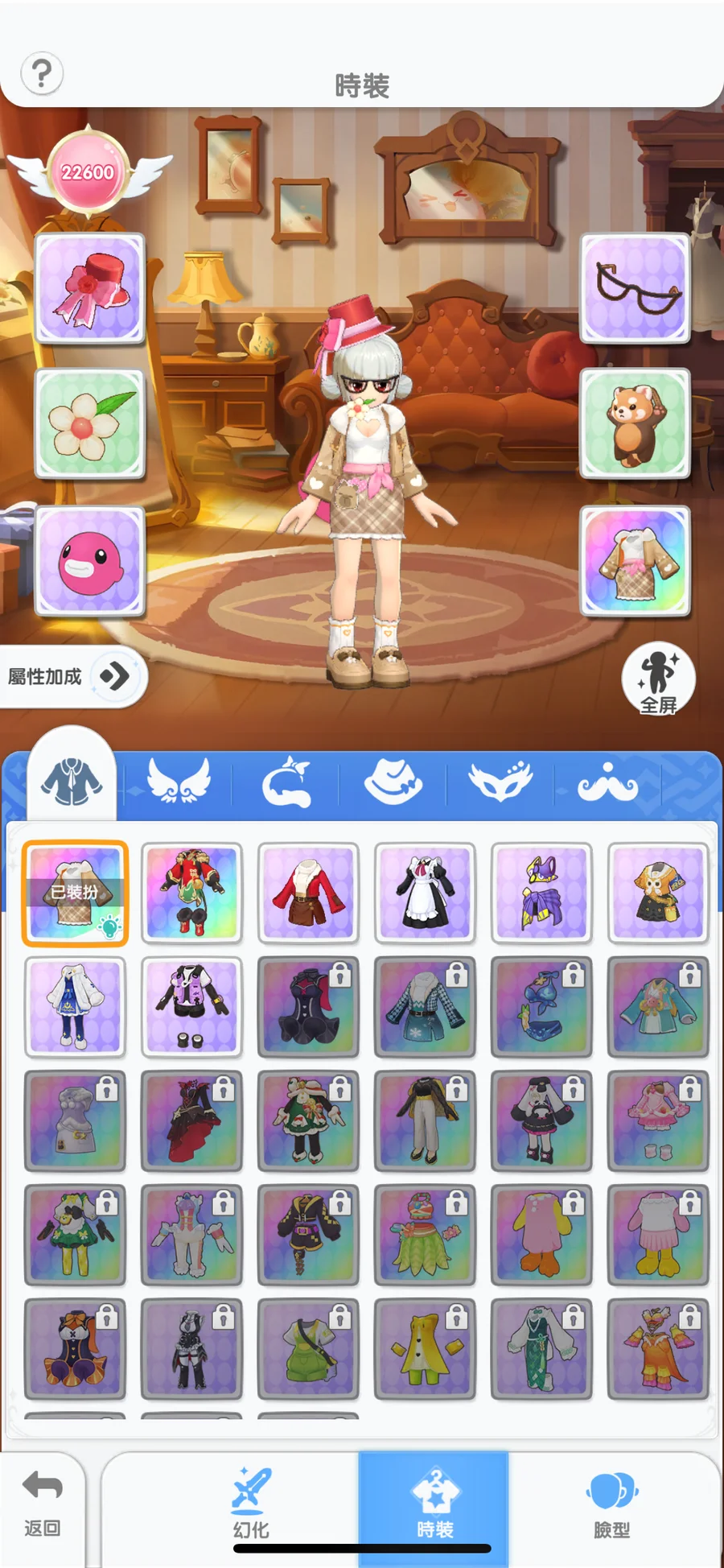This screenshot has height=1568, width=724.
Task: Select the black and white maid outfit
Action: [425, 892]
